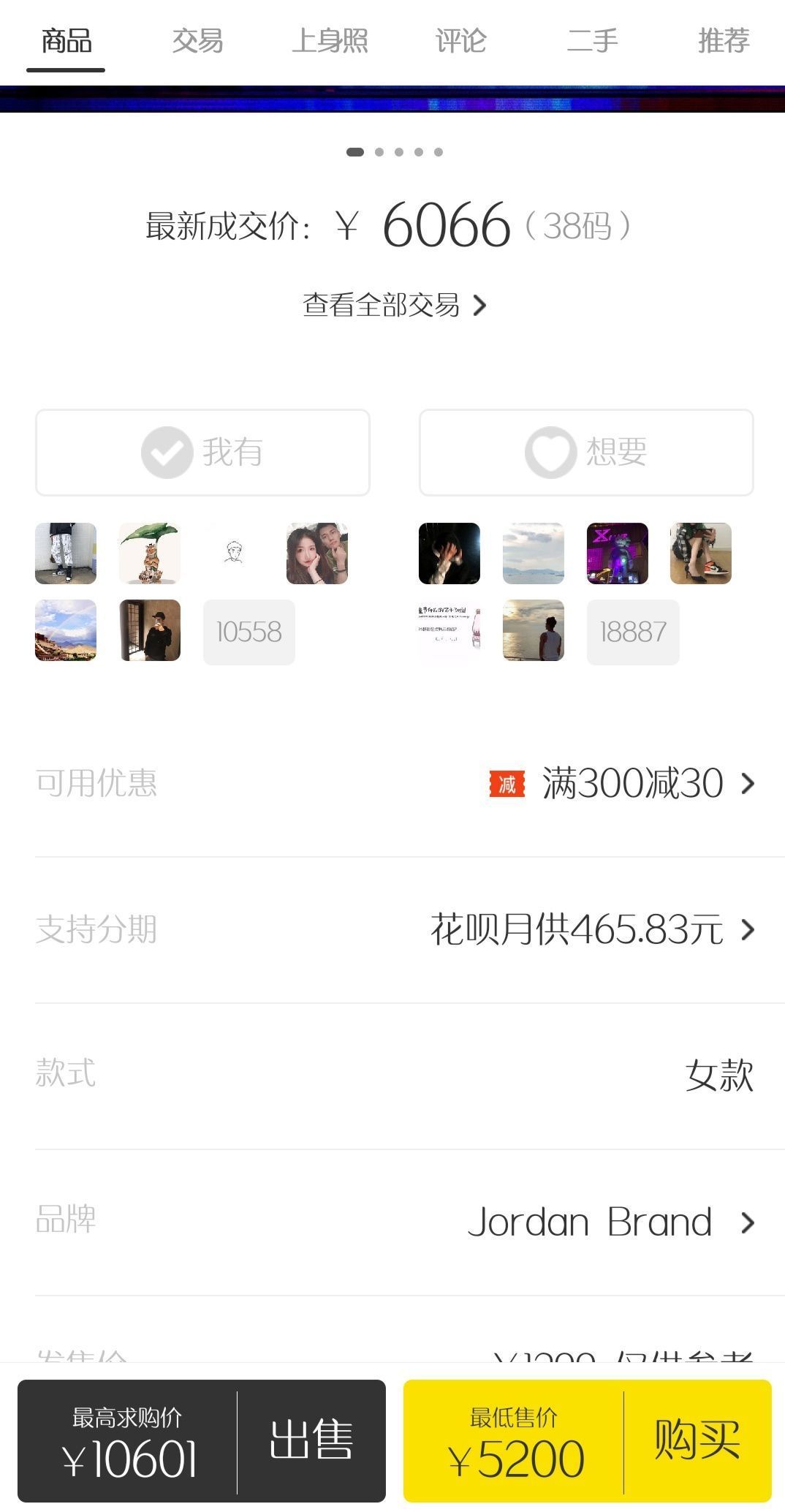Image resolution: width=785 pixels, height=1512 pixels.
Task: Tap 购买 to buy at ¥5200
Action: coord(697,1440)
